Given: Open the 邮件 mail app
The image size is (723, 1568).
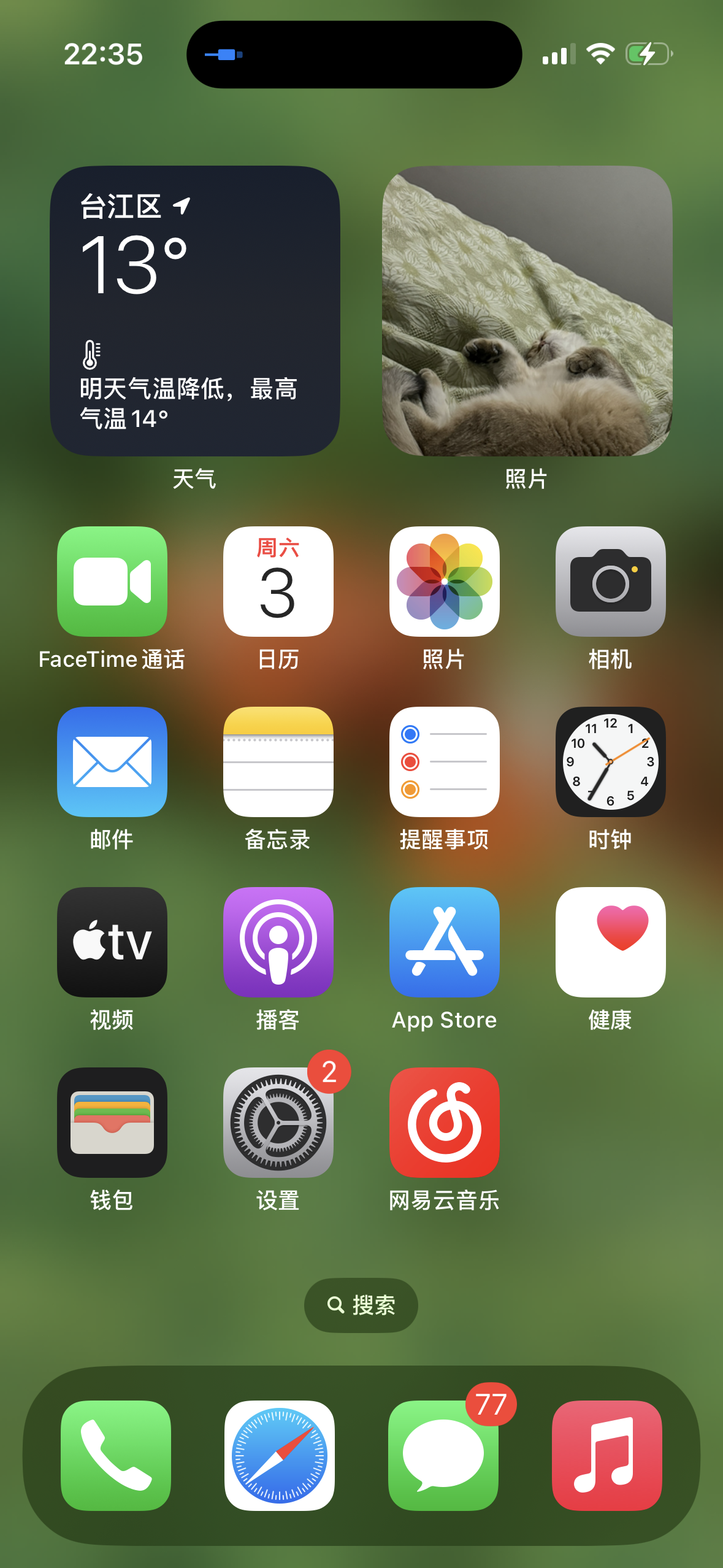Looking at the screenshot, I should [x=112, y=761].
